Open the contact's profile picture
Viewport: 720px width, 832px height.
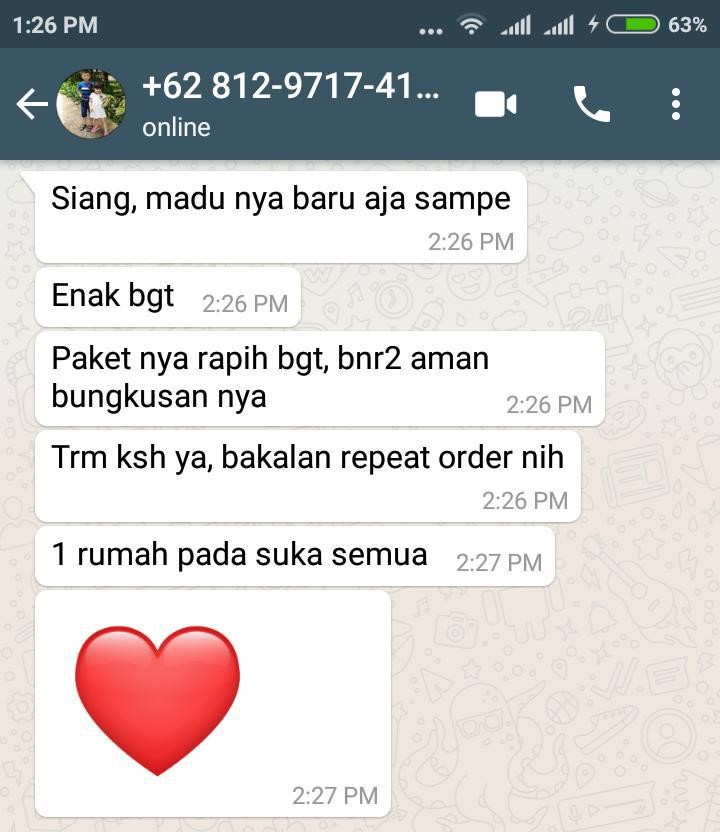pyautogui.click(x=91, y=104)
